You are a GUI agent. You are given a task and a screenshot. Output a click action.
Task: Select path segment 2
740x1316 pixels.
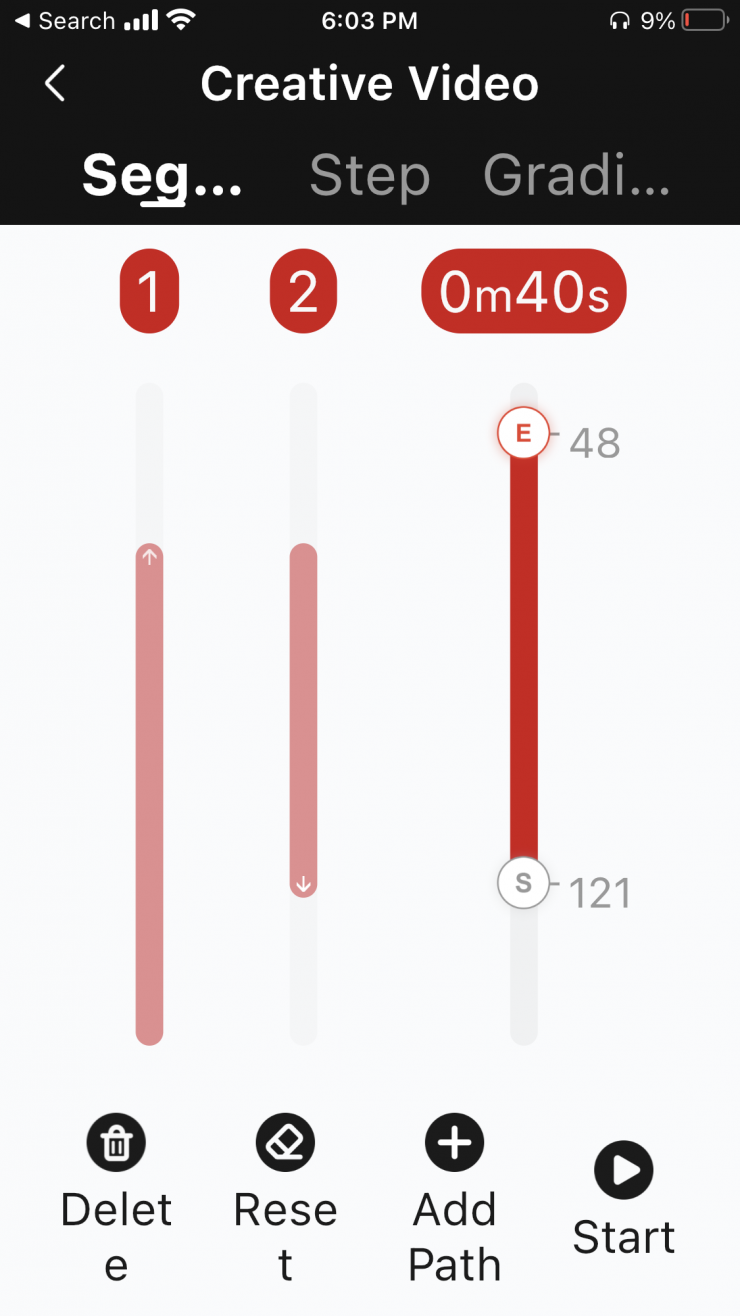303,292
